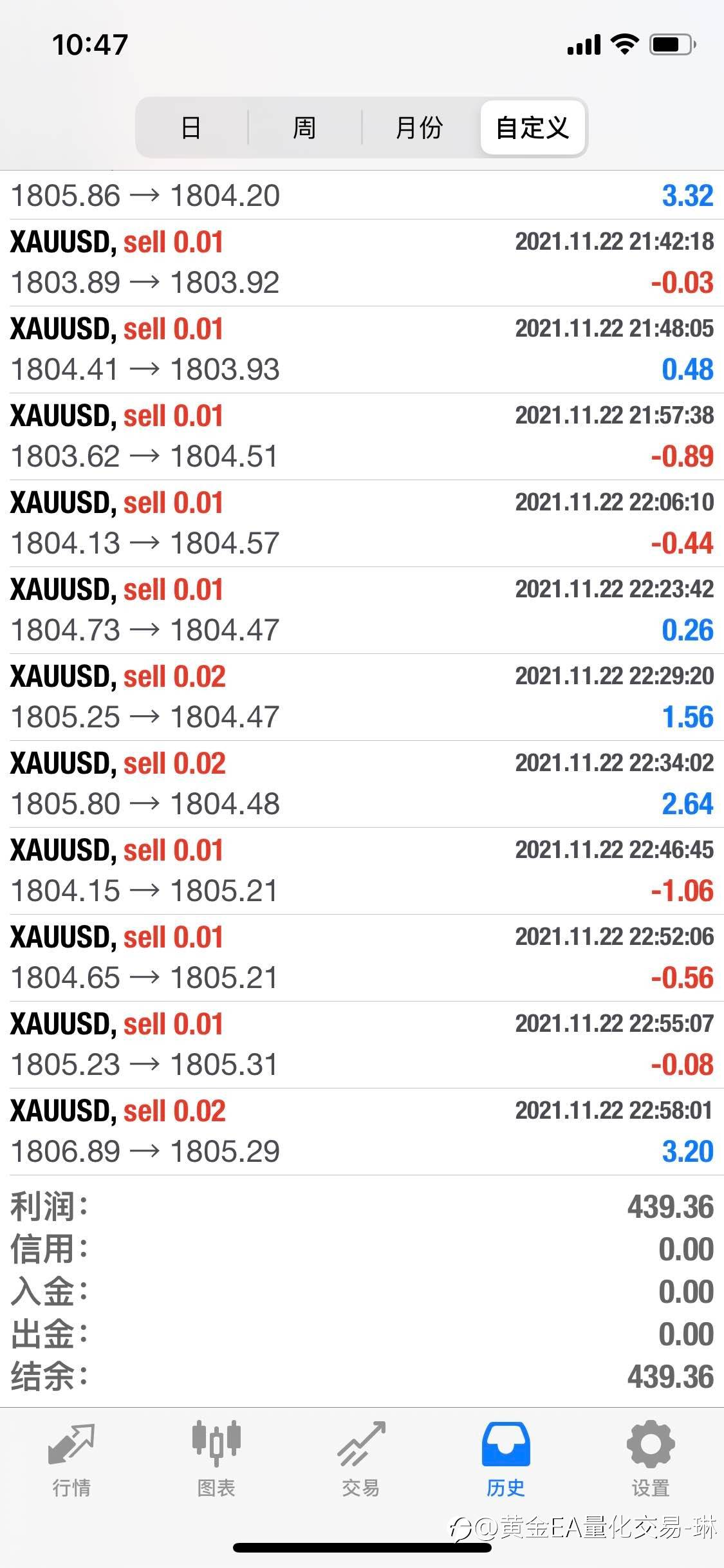Viewport: 724px width, 1568px height.
Task: Show details of the 22:23:42 trade
Action: point(362,610)
